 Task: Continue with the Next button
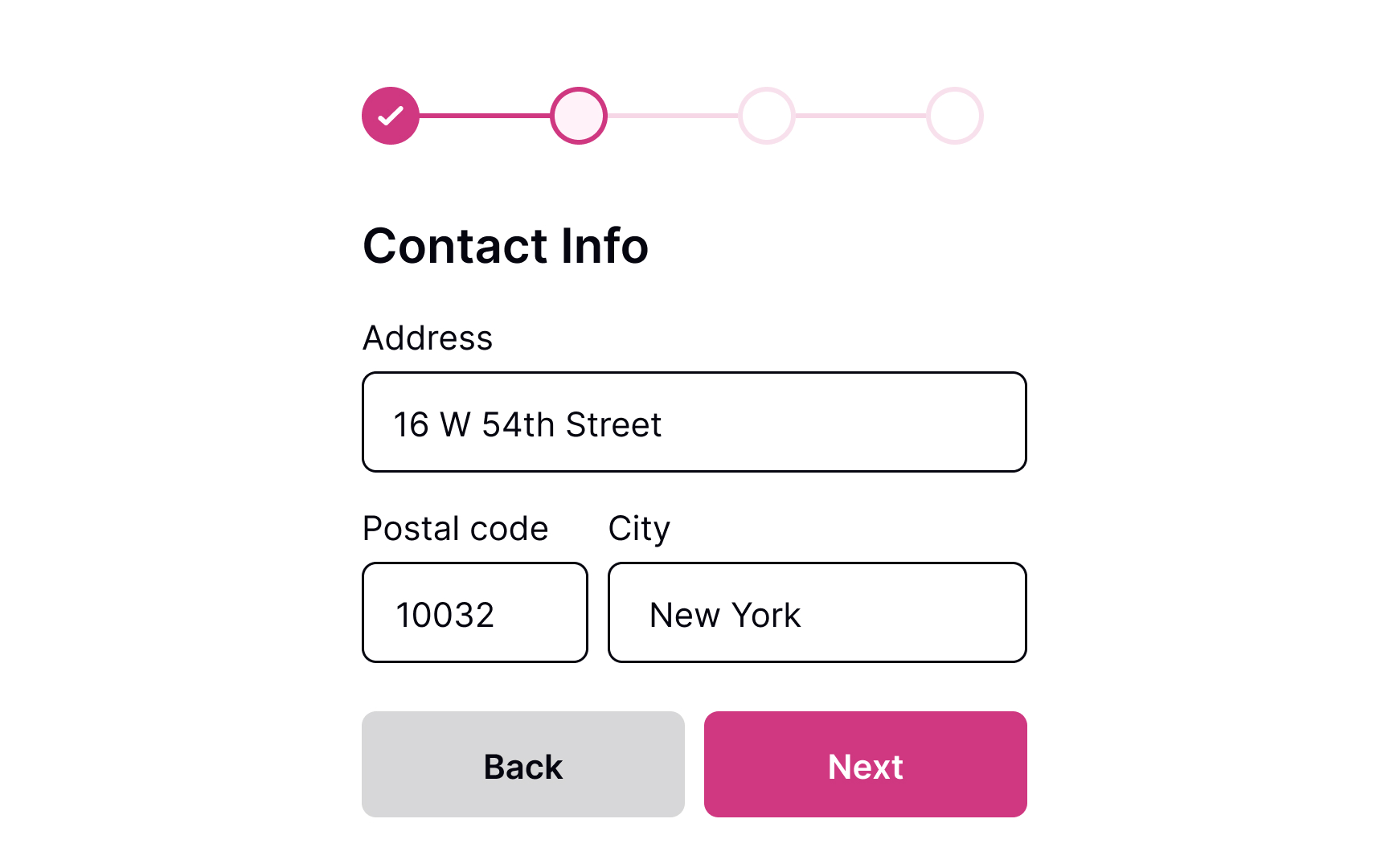coord(865,764)
